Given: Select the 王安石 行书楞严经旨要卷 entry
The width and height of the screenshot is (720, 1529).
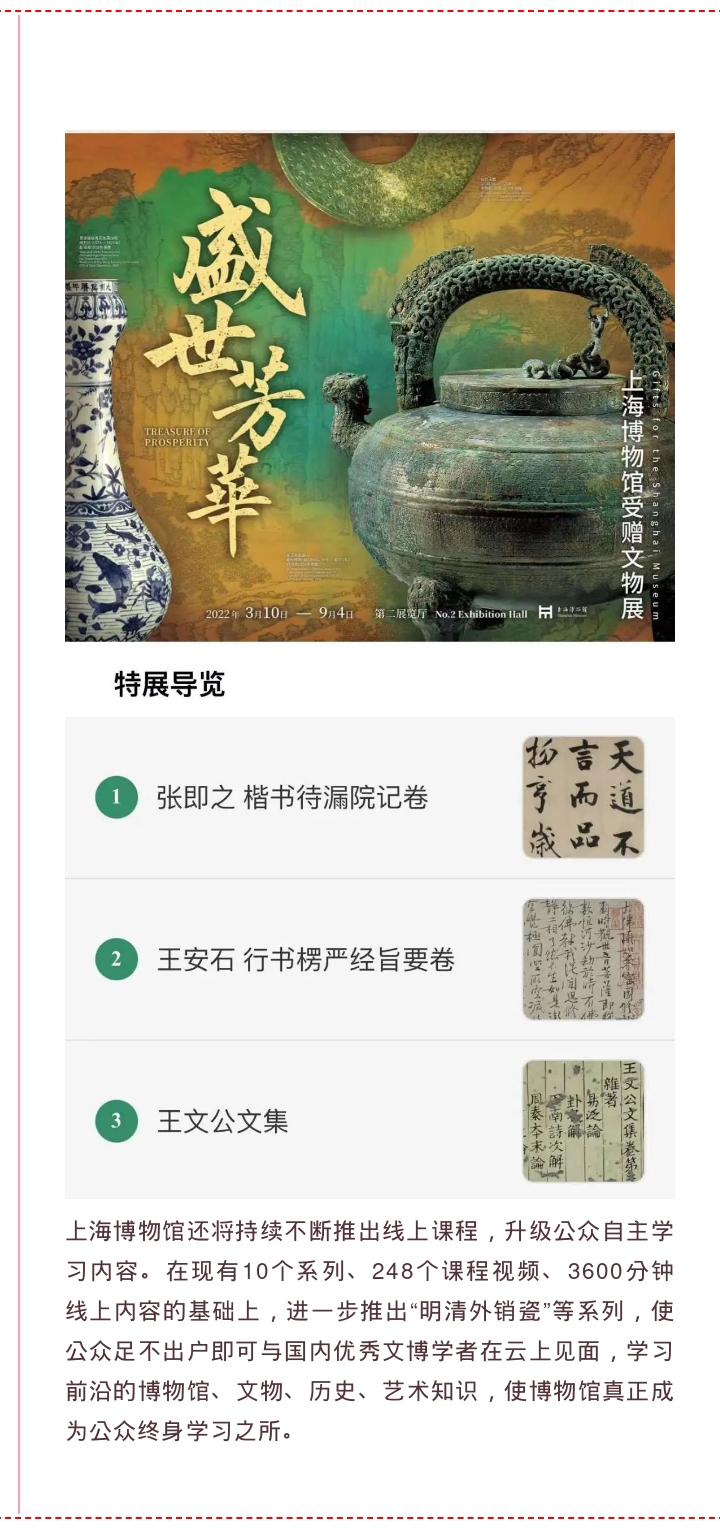Looking at the screenshot, I should [305, 960].
